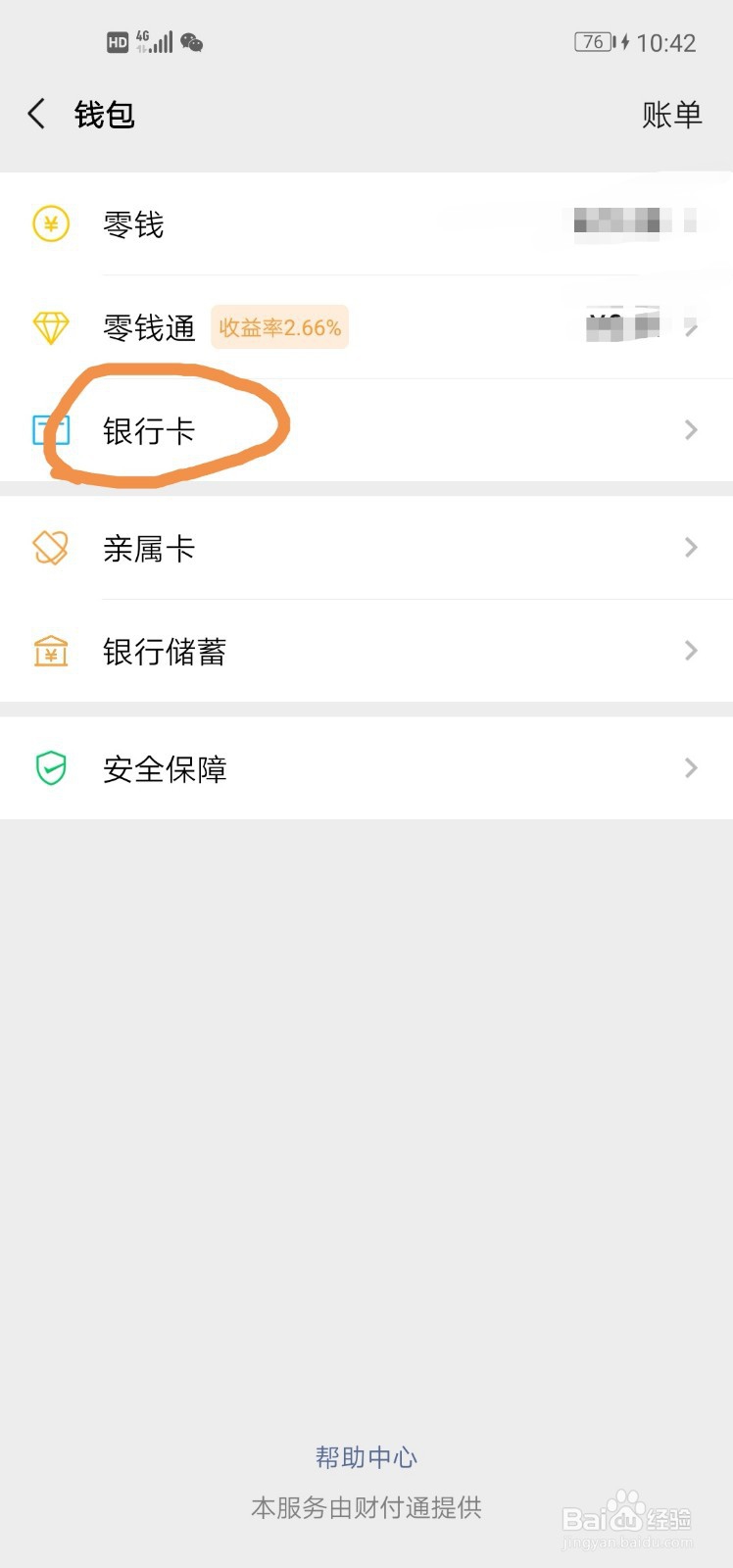Click the WeChat signal icon in status bar
The image size is (733, 1568).
(192, 42)
